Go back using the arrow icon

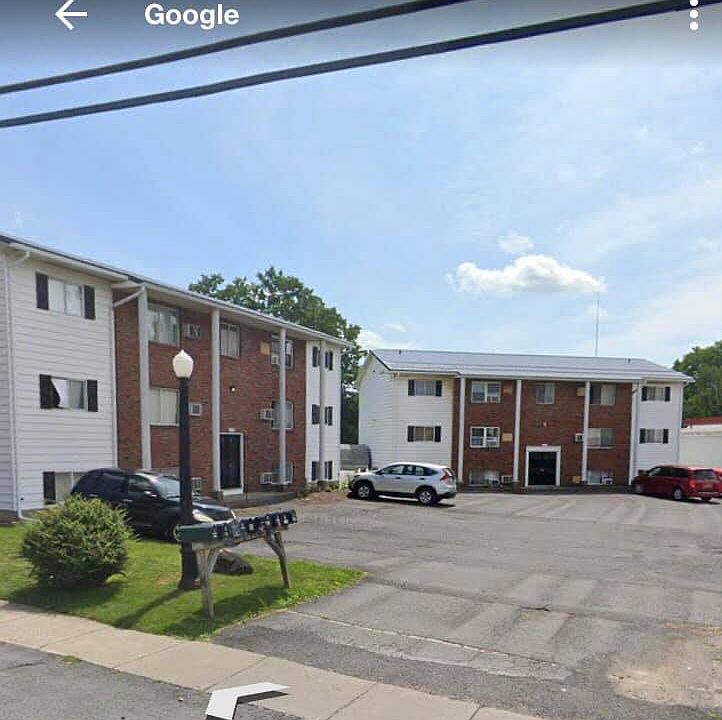tap(70, 15)
